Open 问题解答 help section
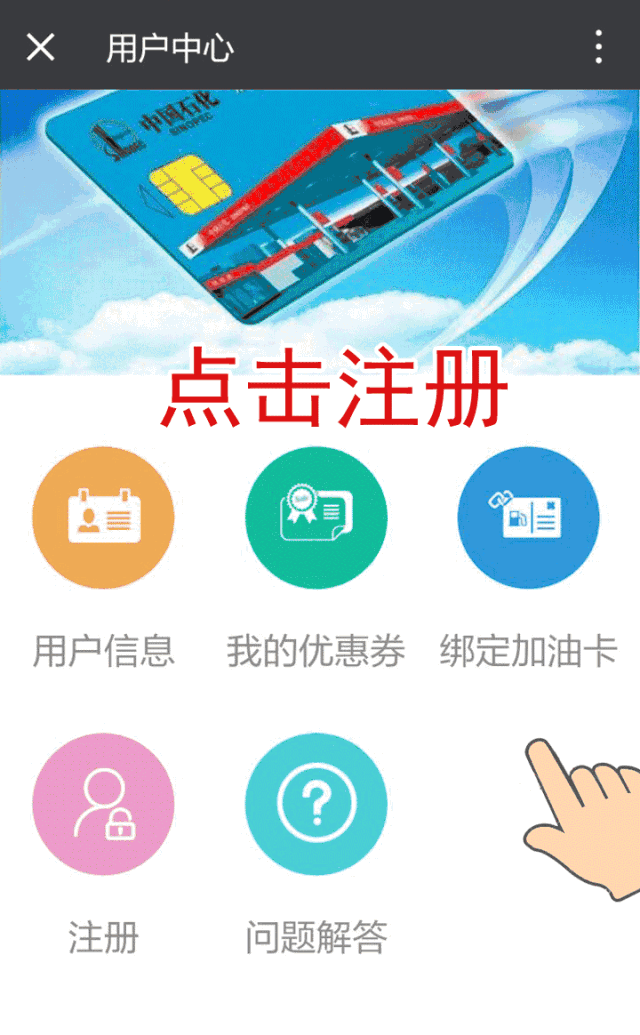 pyautogui.click(x=315, y=804)
